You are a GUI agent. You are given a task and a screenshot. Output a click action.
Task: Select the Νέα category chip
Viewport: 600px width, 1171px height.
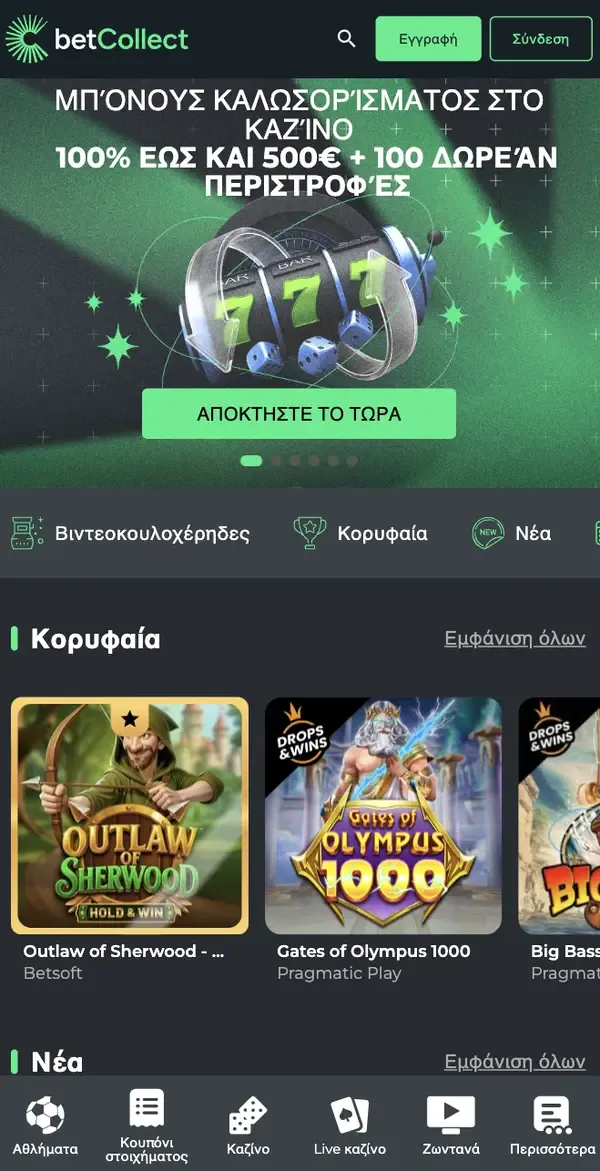tap(512, 533)
